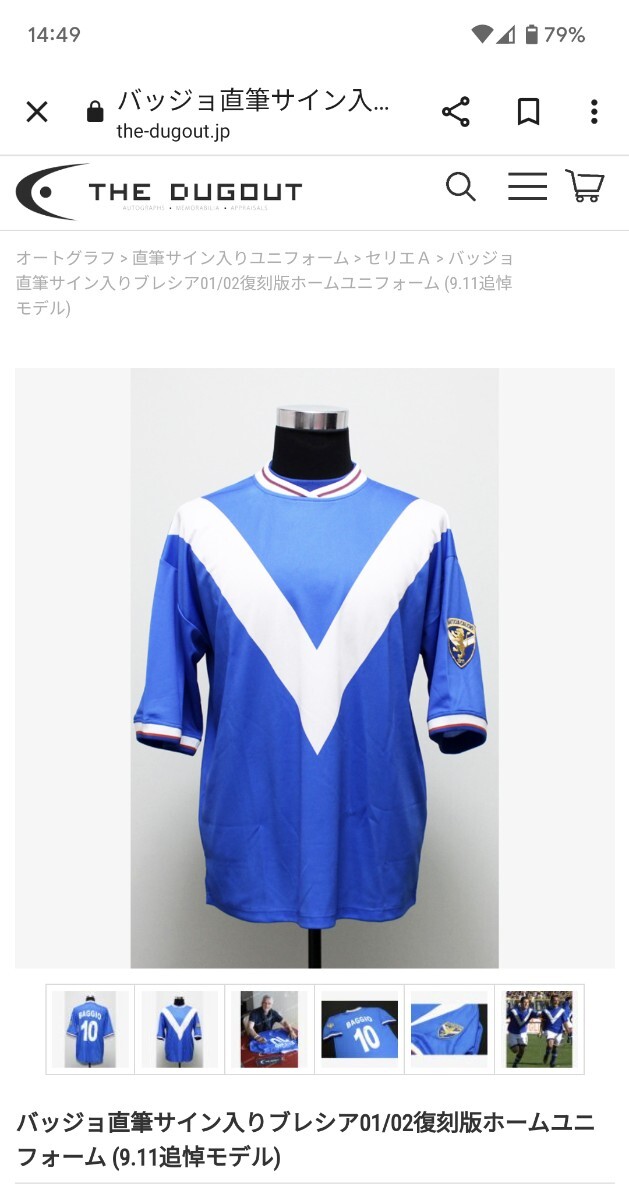629x1200 pixels.
Task: View the sleeve badge close-up thumbnail
Action: point(449,1029)
